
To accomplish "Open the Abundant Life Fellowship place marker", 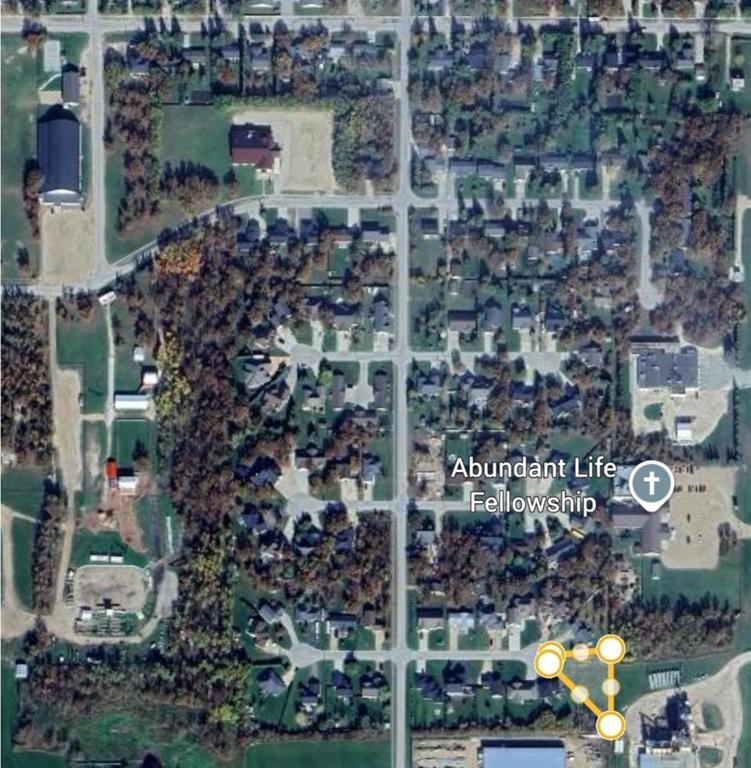I will [x=652, y=484].
